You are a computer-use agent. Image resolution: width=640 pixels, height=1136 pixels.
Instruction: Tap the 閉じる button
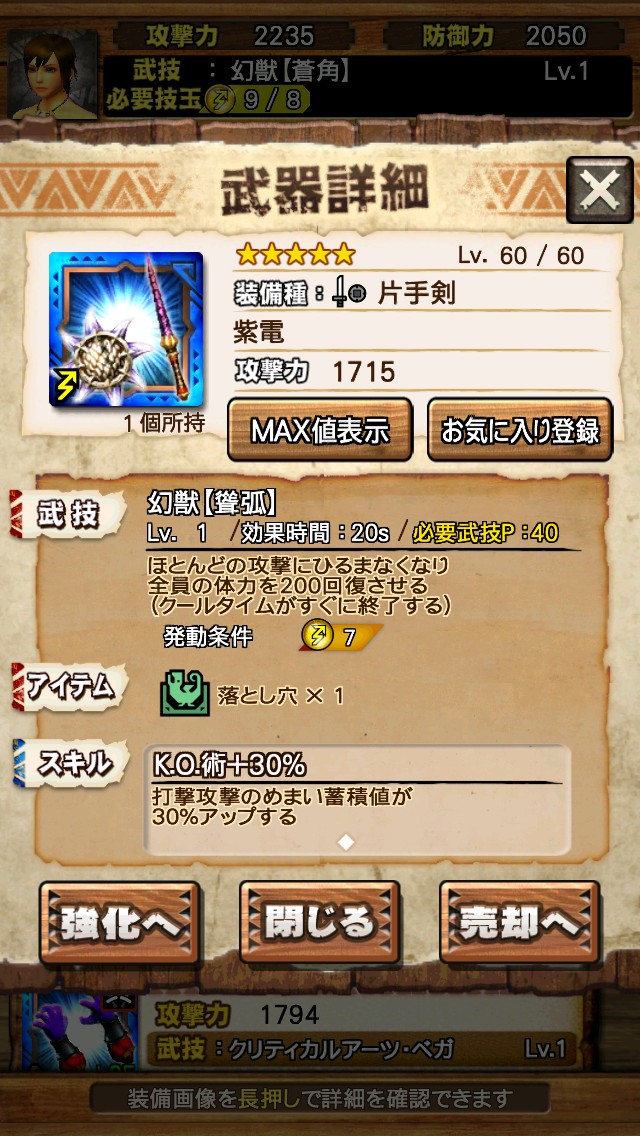[319, 922]
